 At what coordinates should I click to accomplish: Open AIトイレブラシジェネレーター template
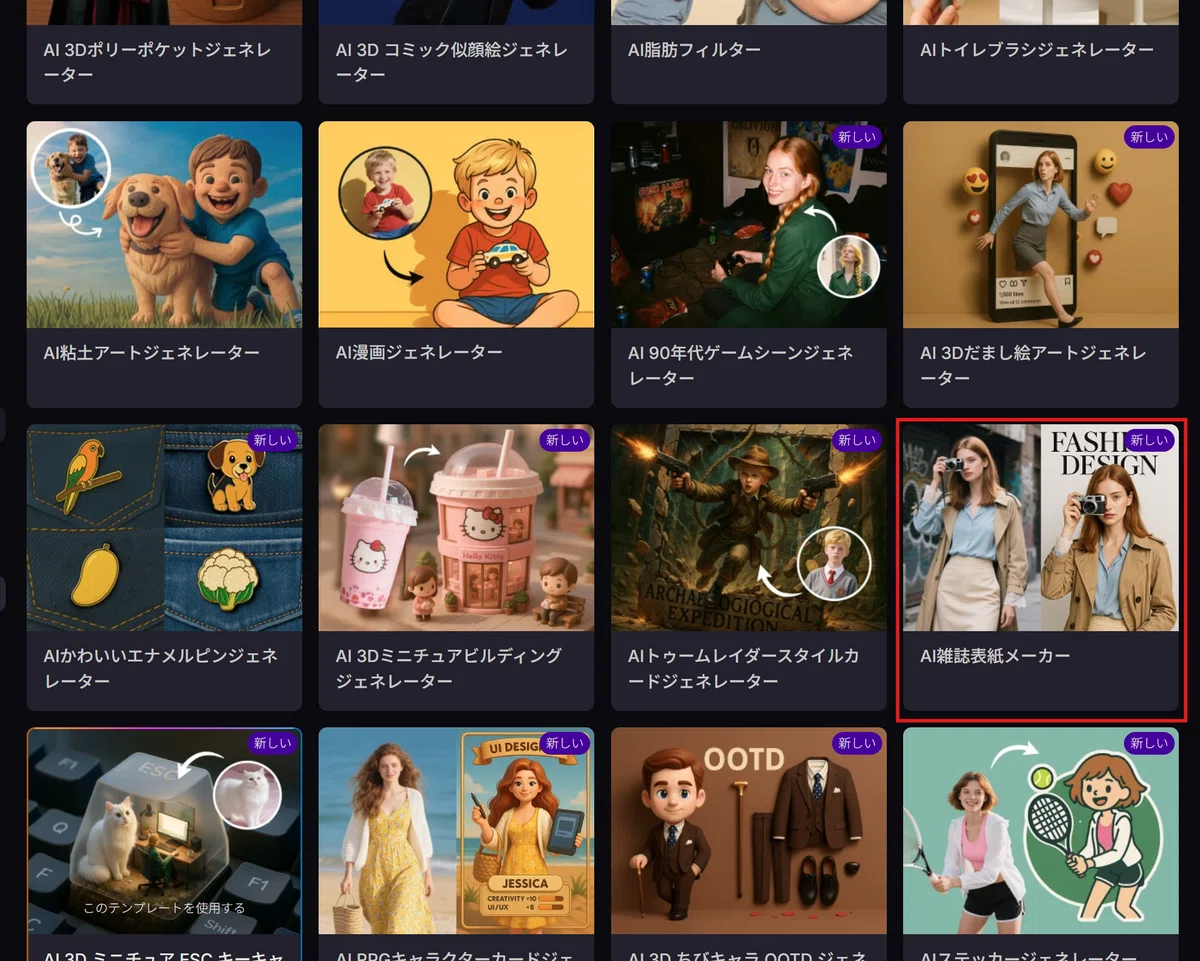point(1040,51)
